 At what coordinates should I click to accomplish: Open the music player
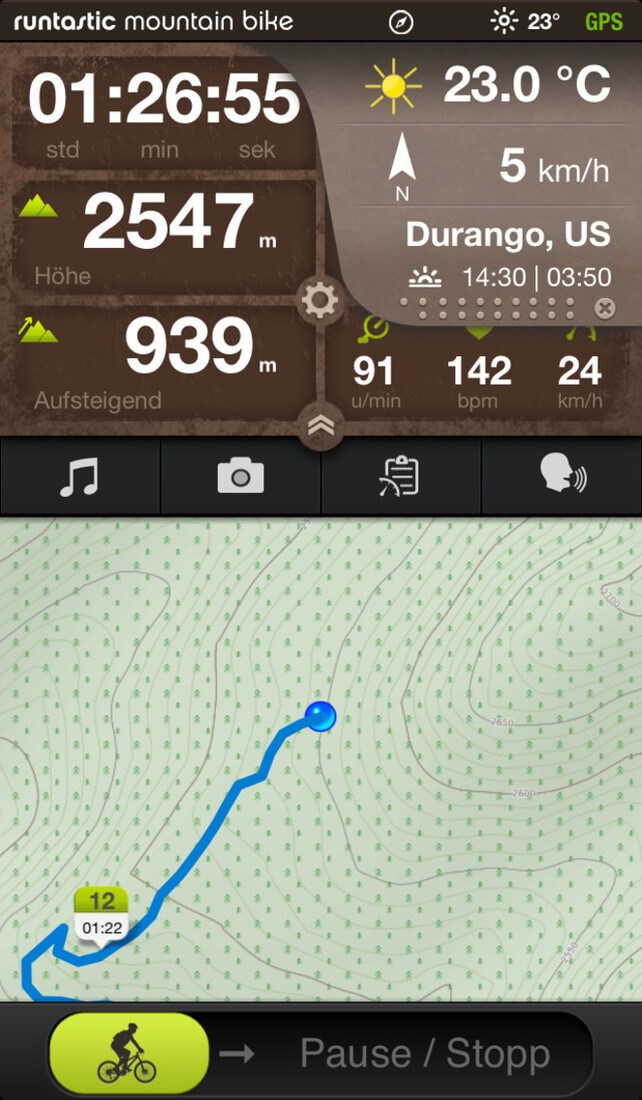80,477
